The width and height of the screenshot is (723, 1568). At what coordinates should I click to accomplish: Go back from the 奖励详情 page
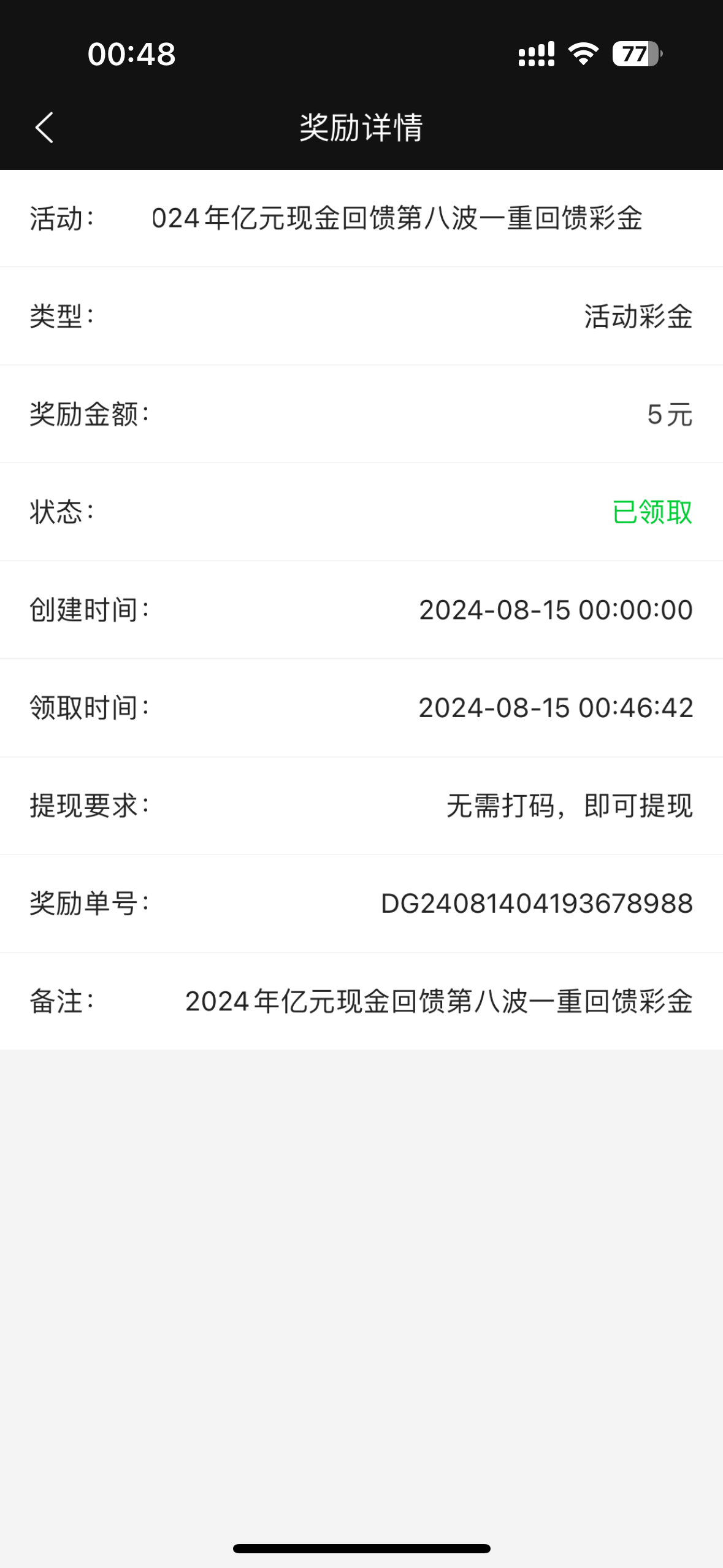(44, 128)
